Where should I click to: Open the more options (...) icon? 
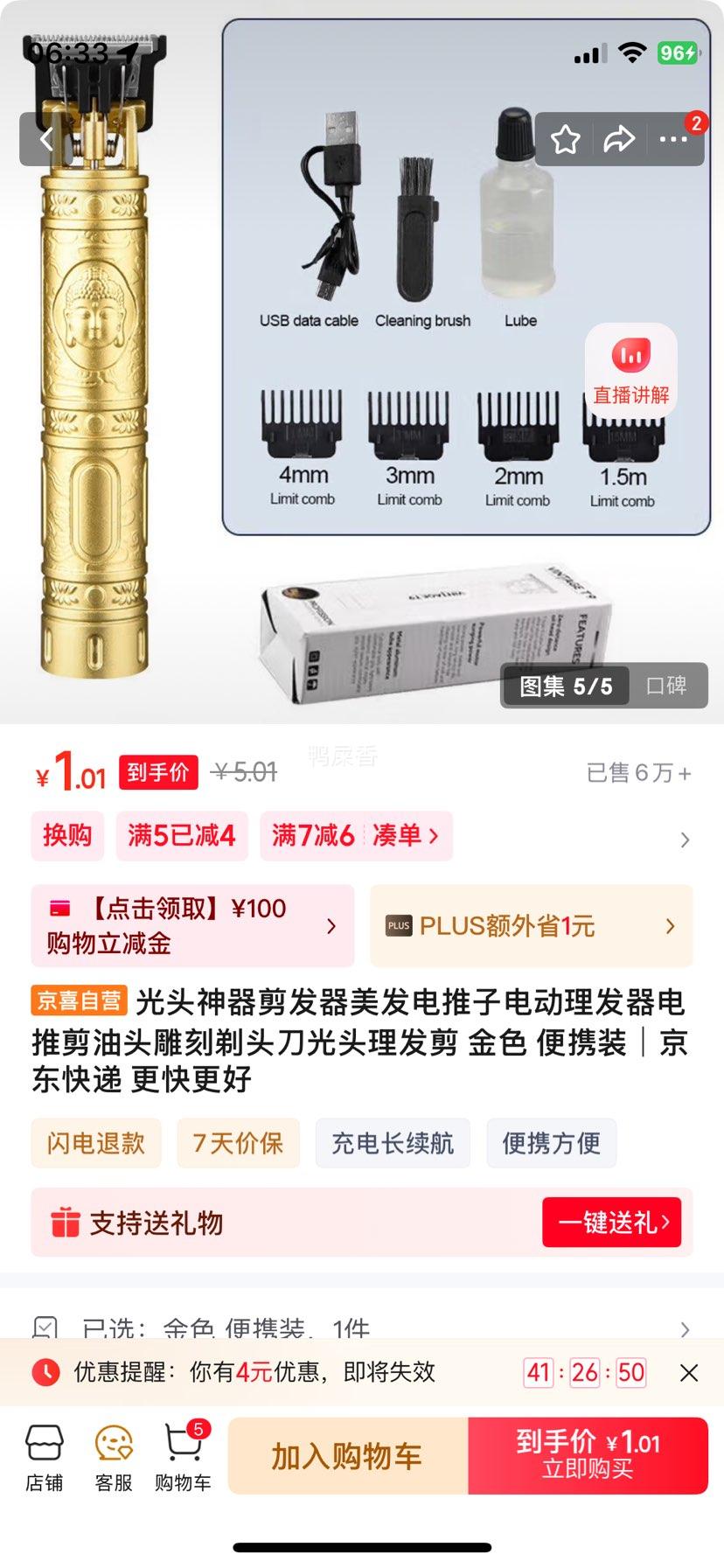673,138
